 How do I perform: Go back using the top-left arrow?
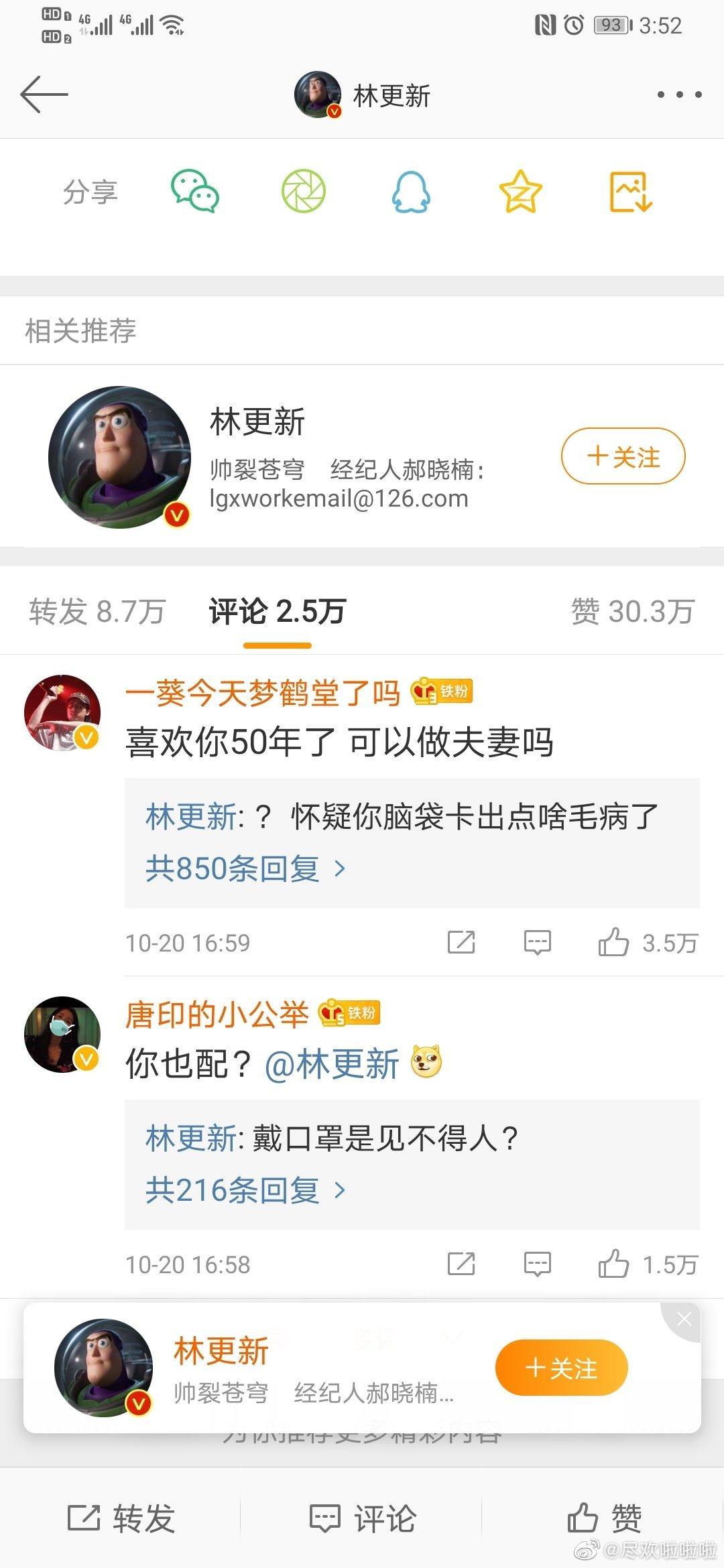click(x=44, y=94)
